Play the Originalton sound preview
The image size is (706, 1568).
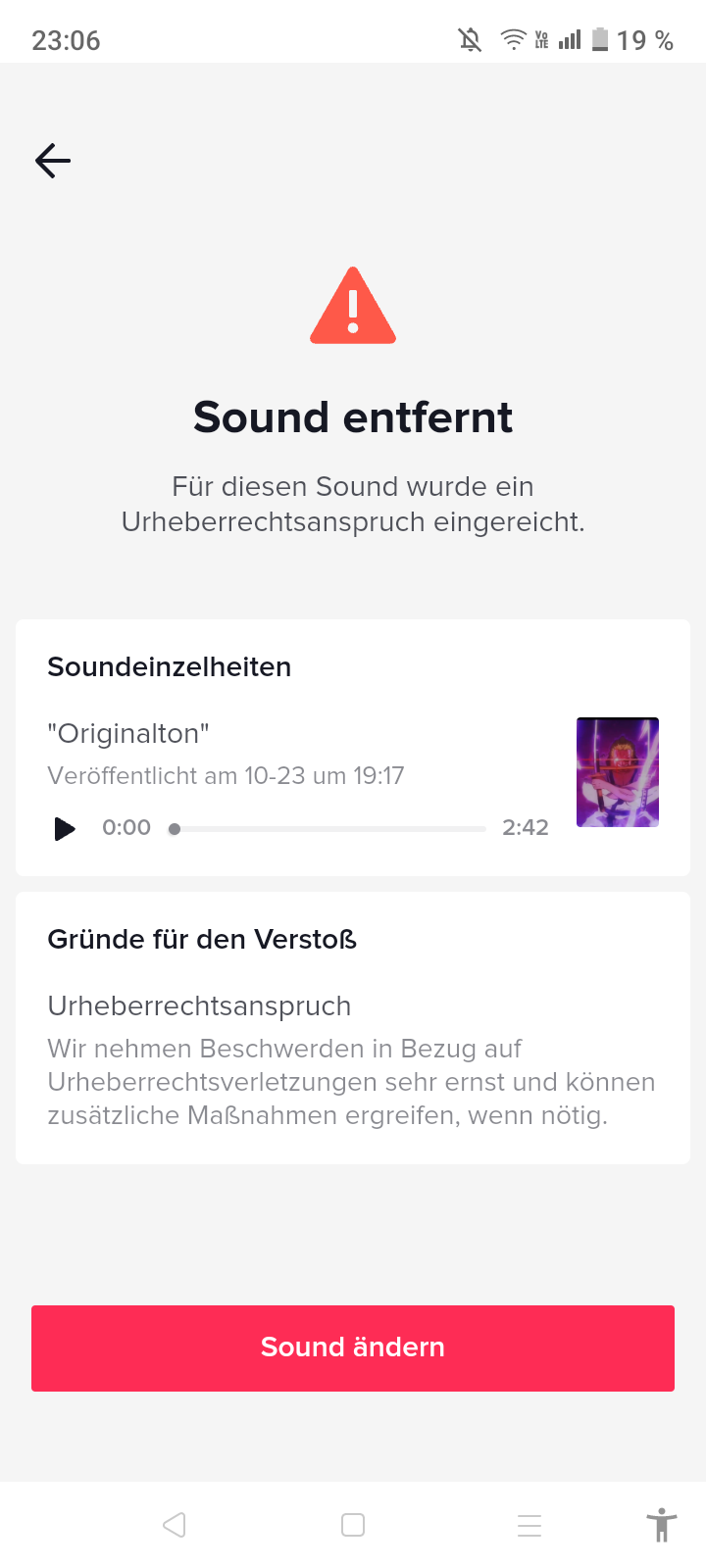coord(65,829)
